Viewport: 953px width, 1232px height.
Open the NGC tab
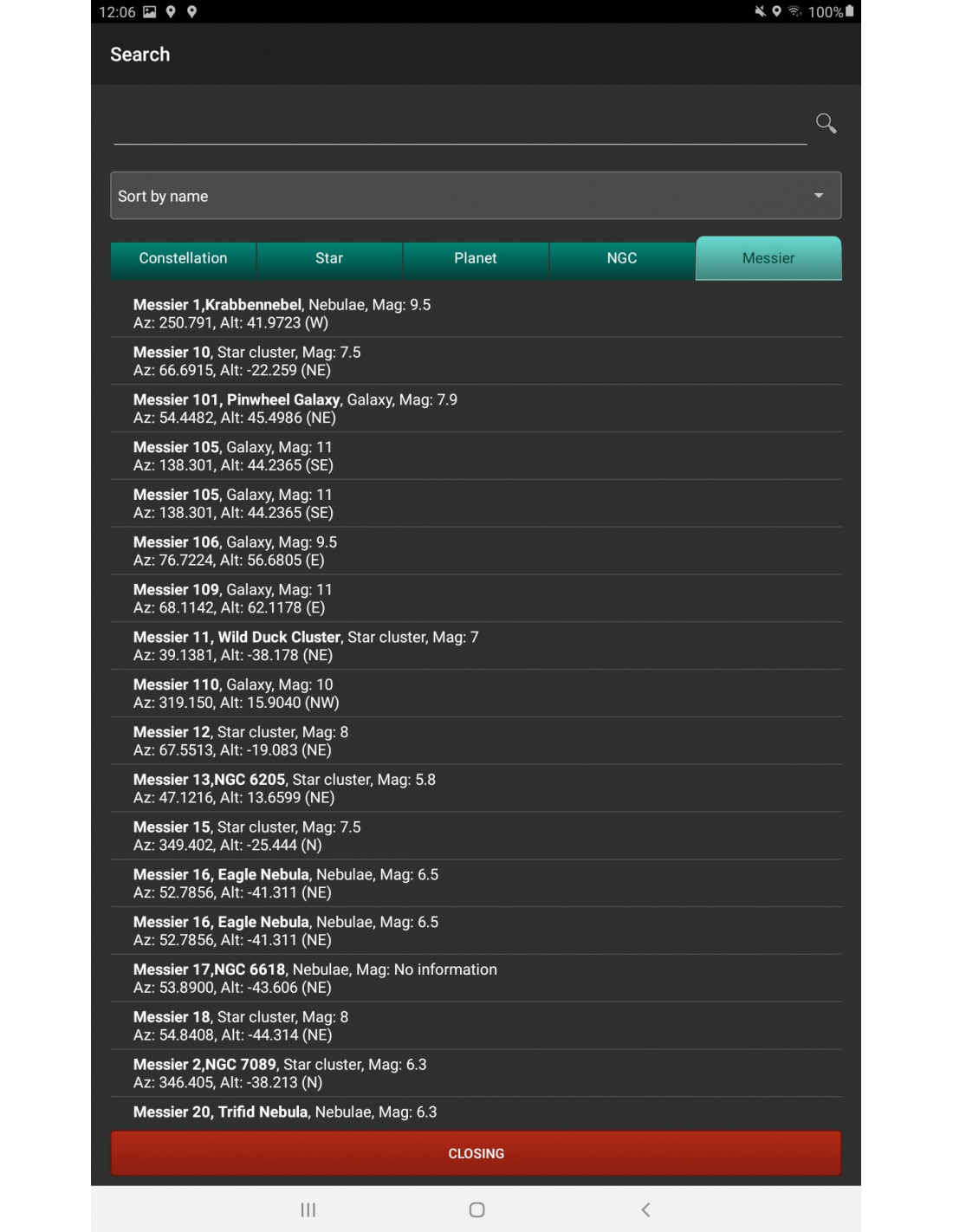[622, 258]
